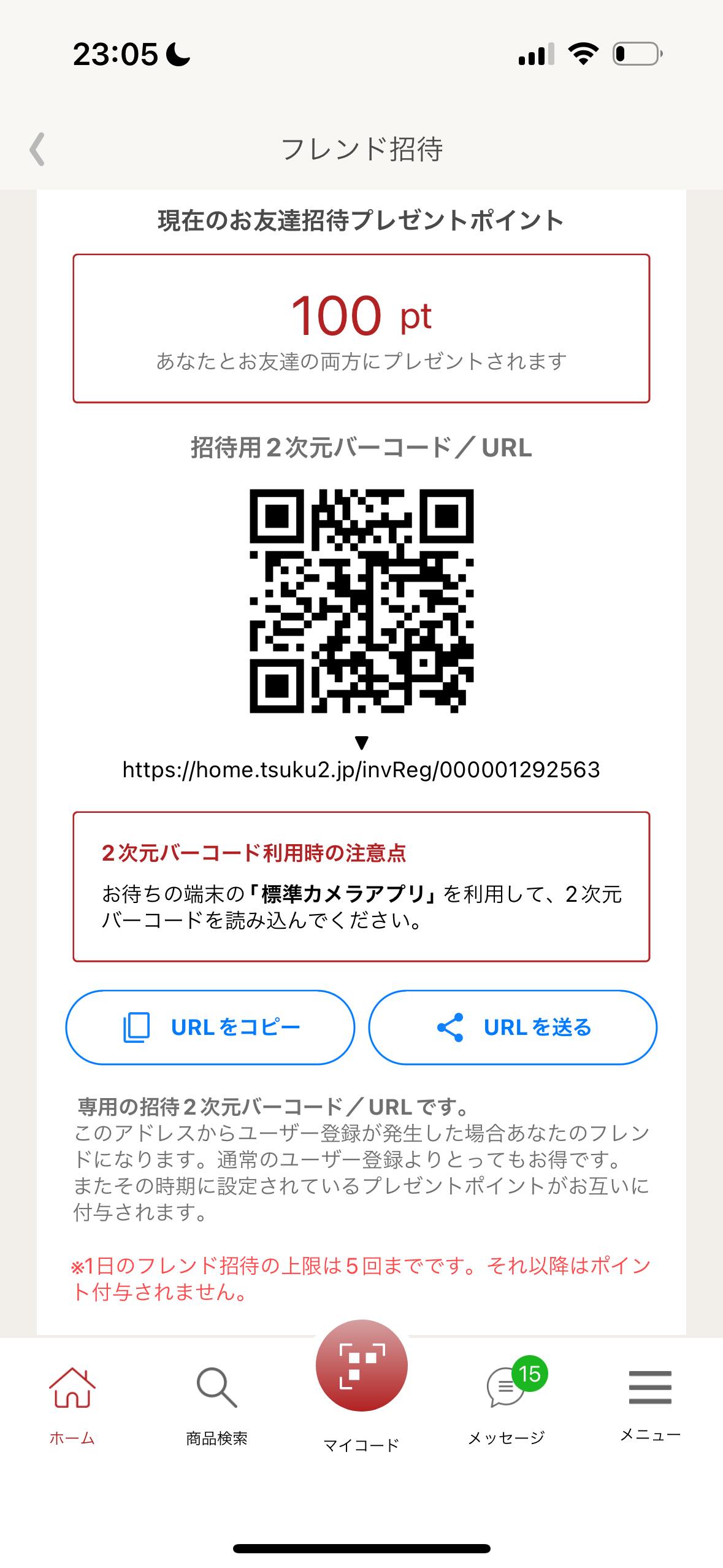Open the メニュー tab
Image resolution: width=723 pixels, height=1568 pixels.
click(x=650, y=1401)
